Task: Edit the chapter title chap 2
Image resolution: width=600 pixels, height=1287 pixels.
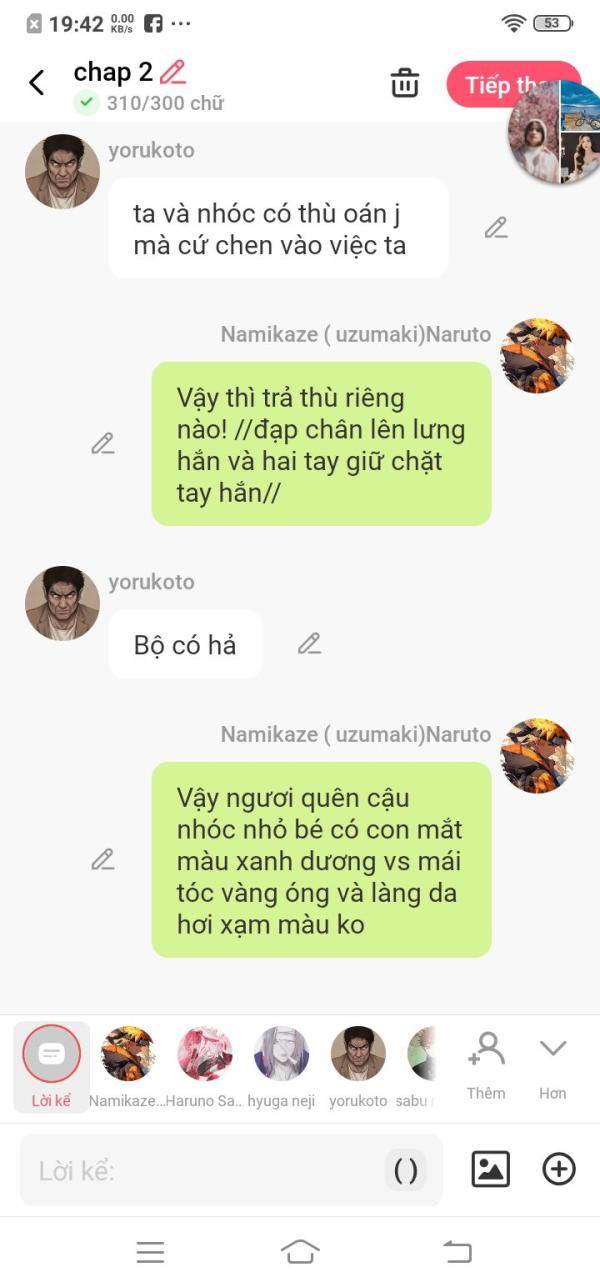Action: [173, 72]
